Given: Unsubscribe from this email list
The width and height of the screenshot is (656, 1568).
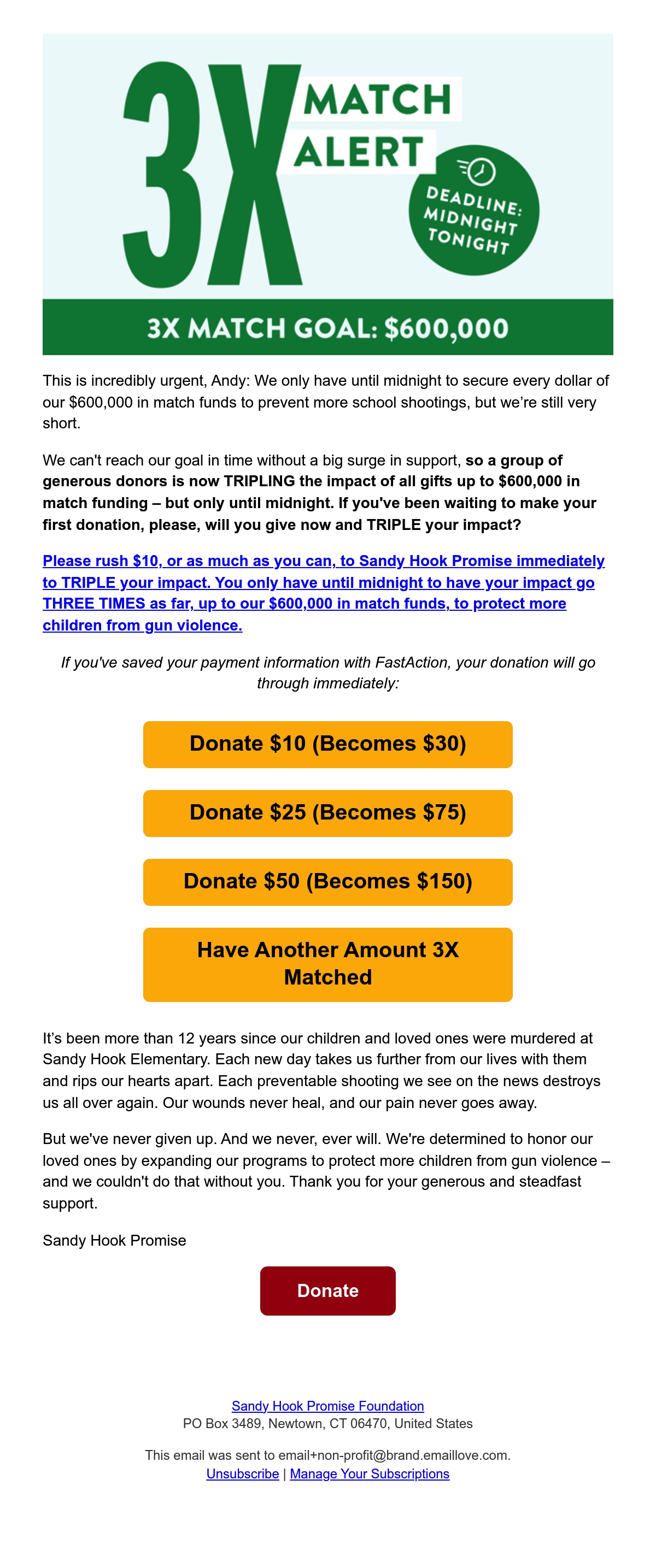Looking at the screenshot, I should click(242, 1473).
